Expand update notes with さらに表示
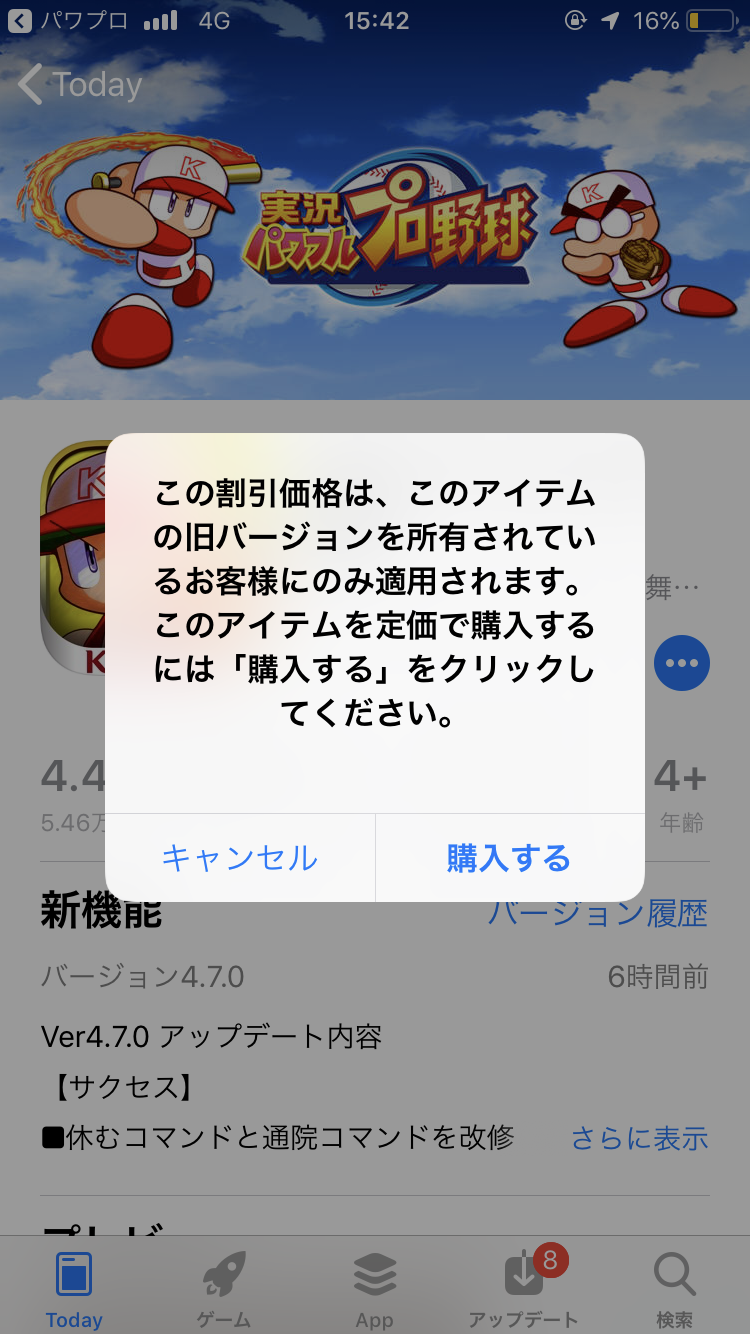750x1334 pixels. tap(640, 1138)
